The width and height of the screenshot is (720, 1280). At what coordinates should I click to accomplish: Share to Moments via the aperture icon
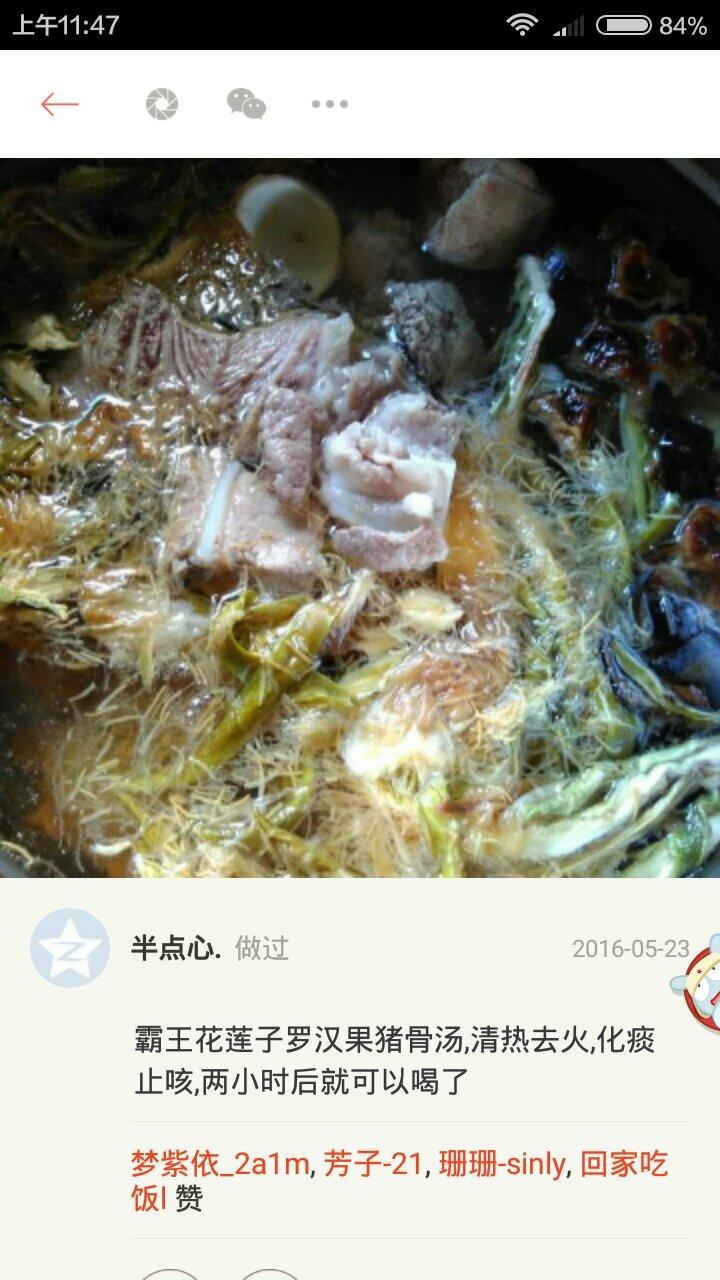click(x=164, y=102)
